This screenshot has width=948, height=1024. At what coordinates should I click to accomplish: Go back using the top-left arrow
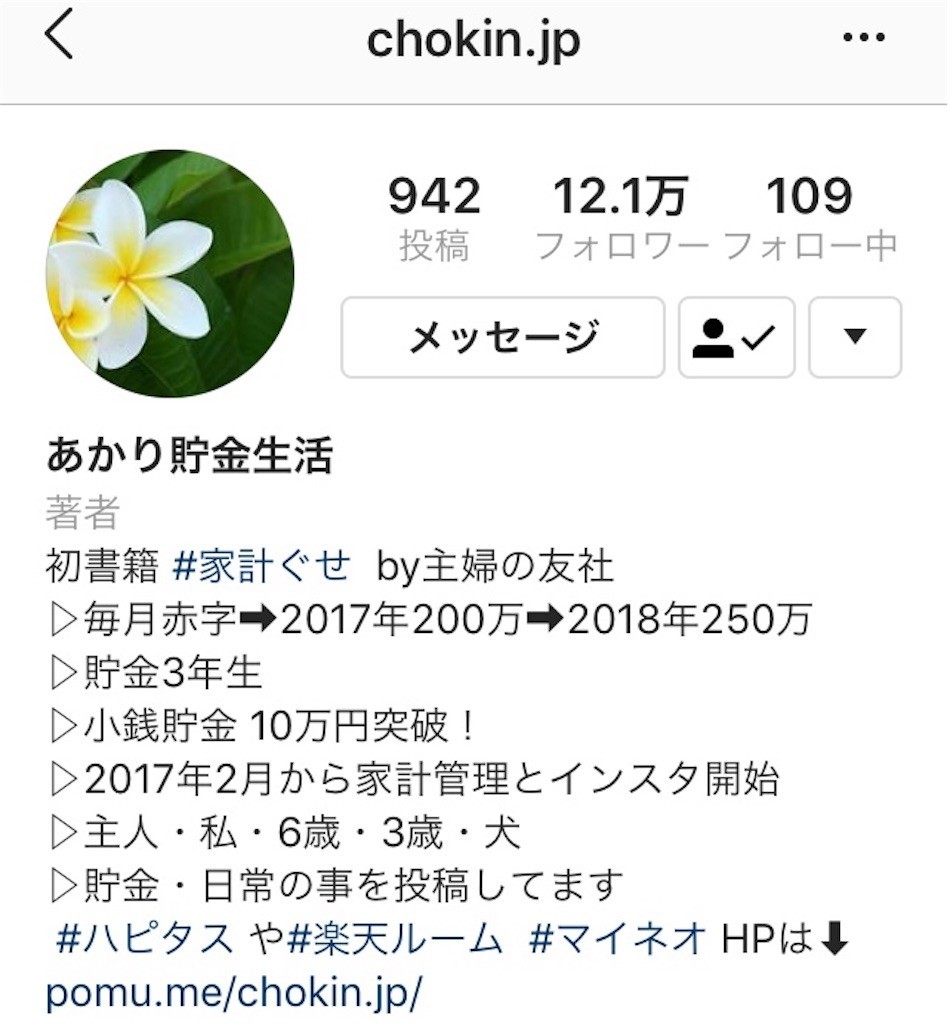tap(60, 39)
